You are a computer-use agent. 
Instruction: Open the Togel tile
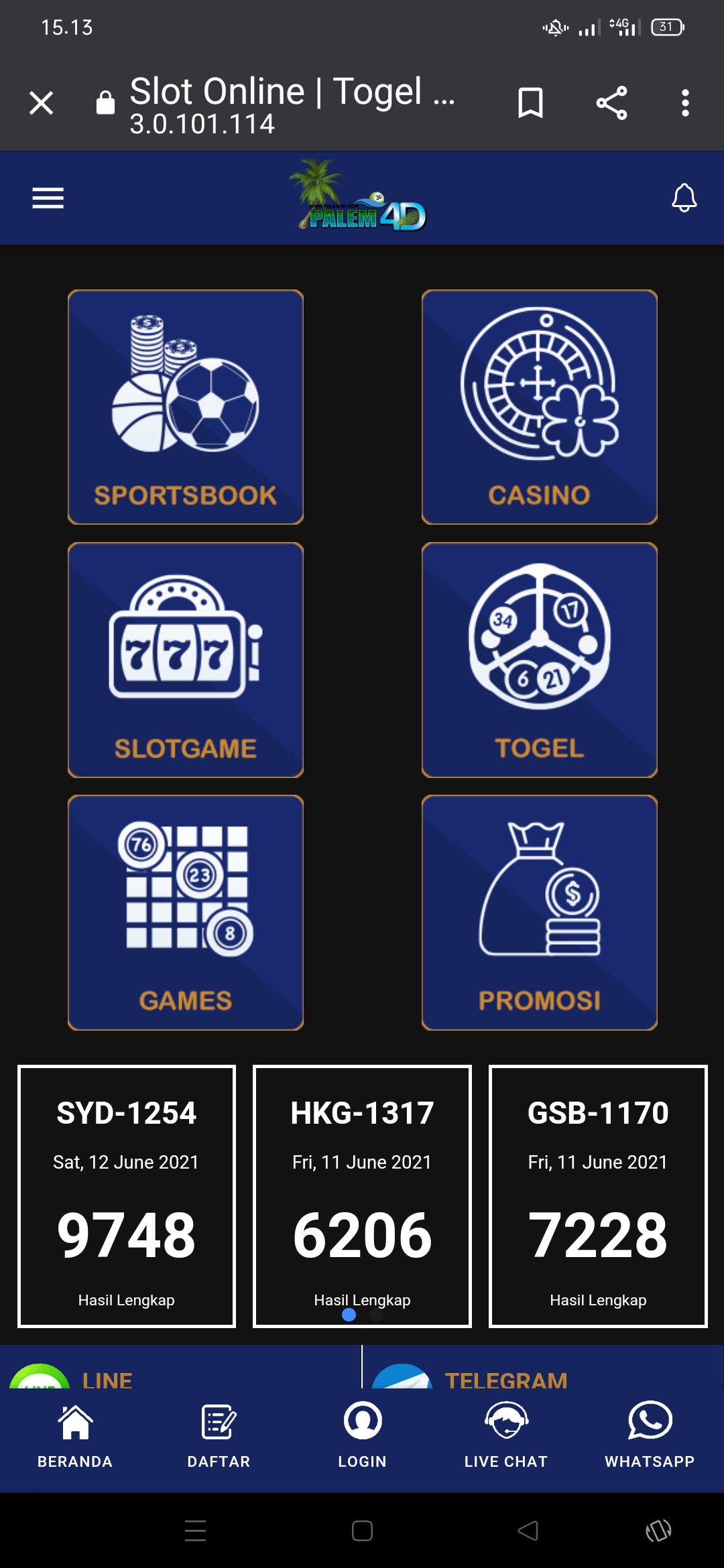539,659
